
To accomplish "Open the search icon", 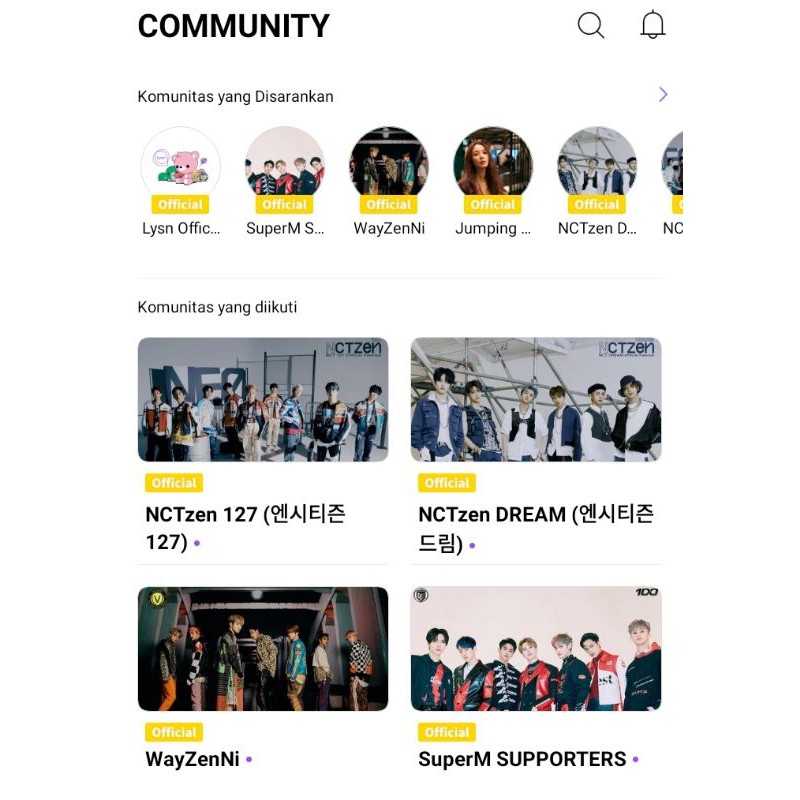I will (x=591, y=26).
